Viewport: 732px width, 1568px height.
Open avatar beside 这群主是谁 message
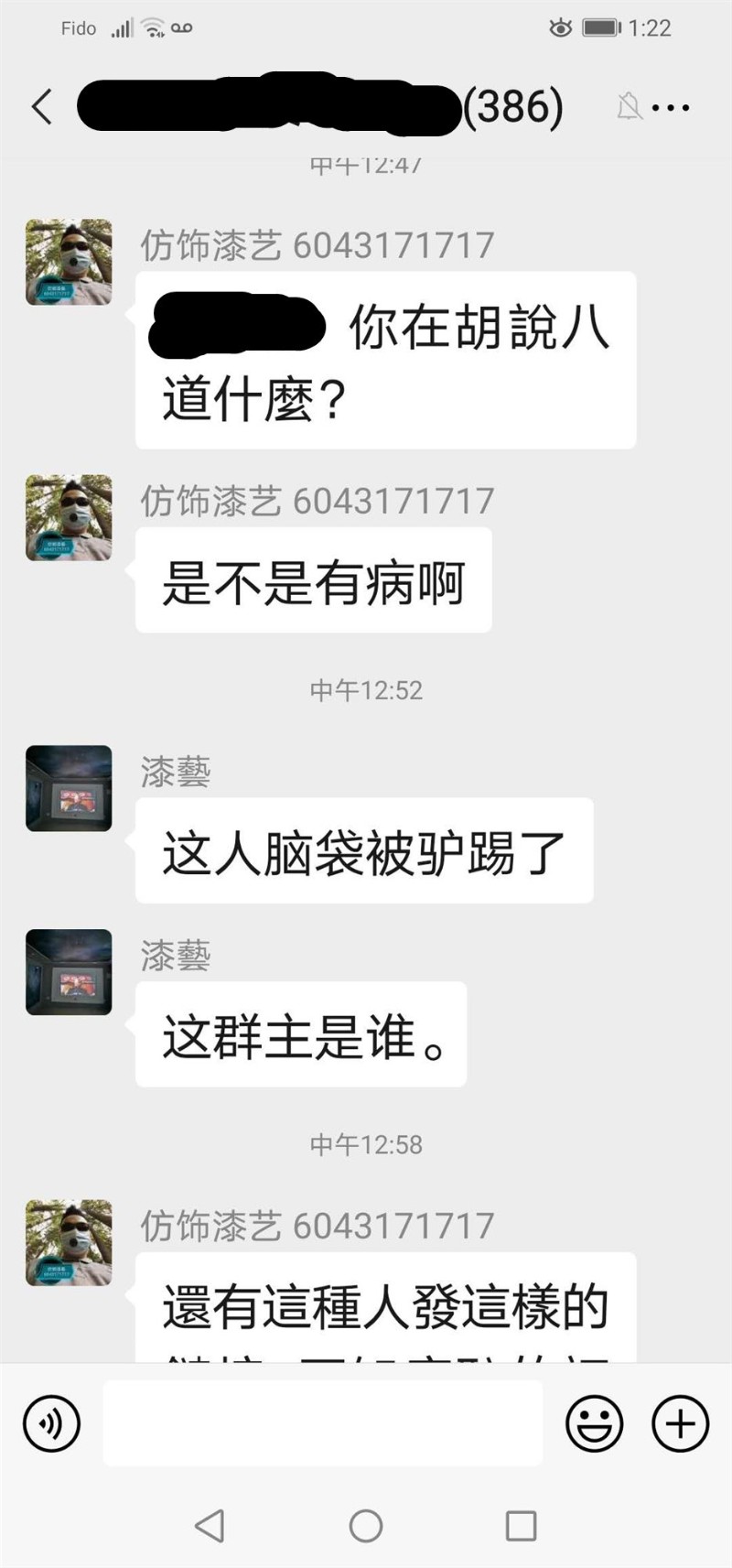(x=69, y=972)
